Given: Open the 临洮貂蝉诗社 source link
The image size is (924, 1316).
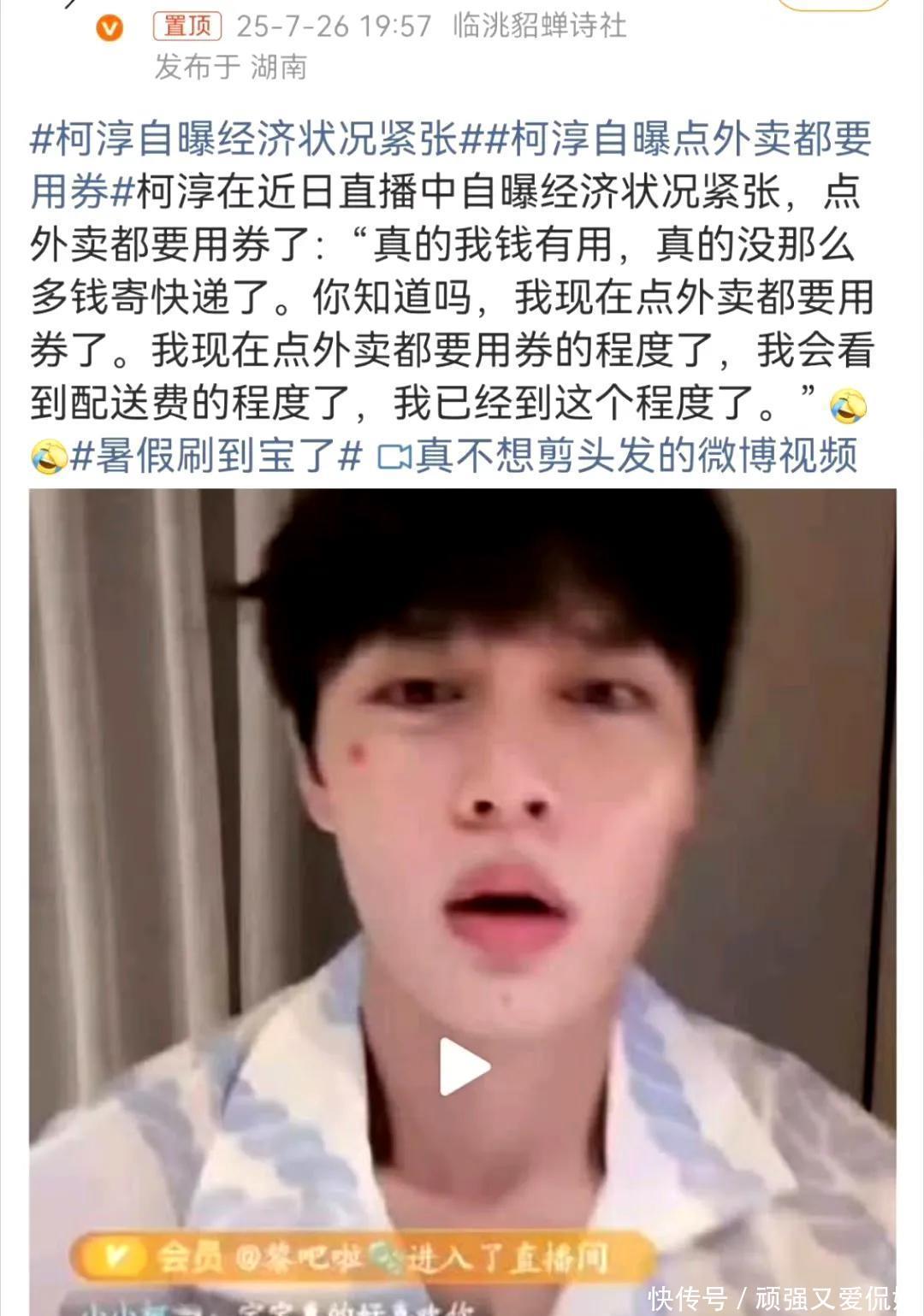Looking at the screenshot, I should point(539,26).
